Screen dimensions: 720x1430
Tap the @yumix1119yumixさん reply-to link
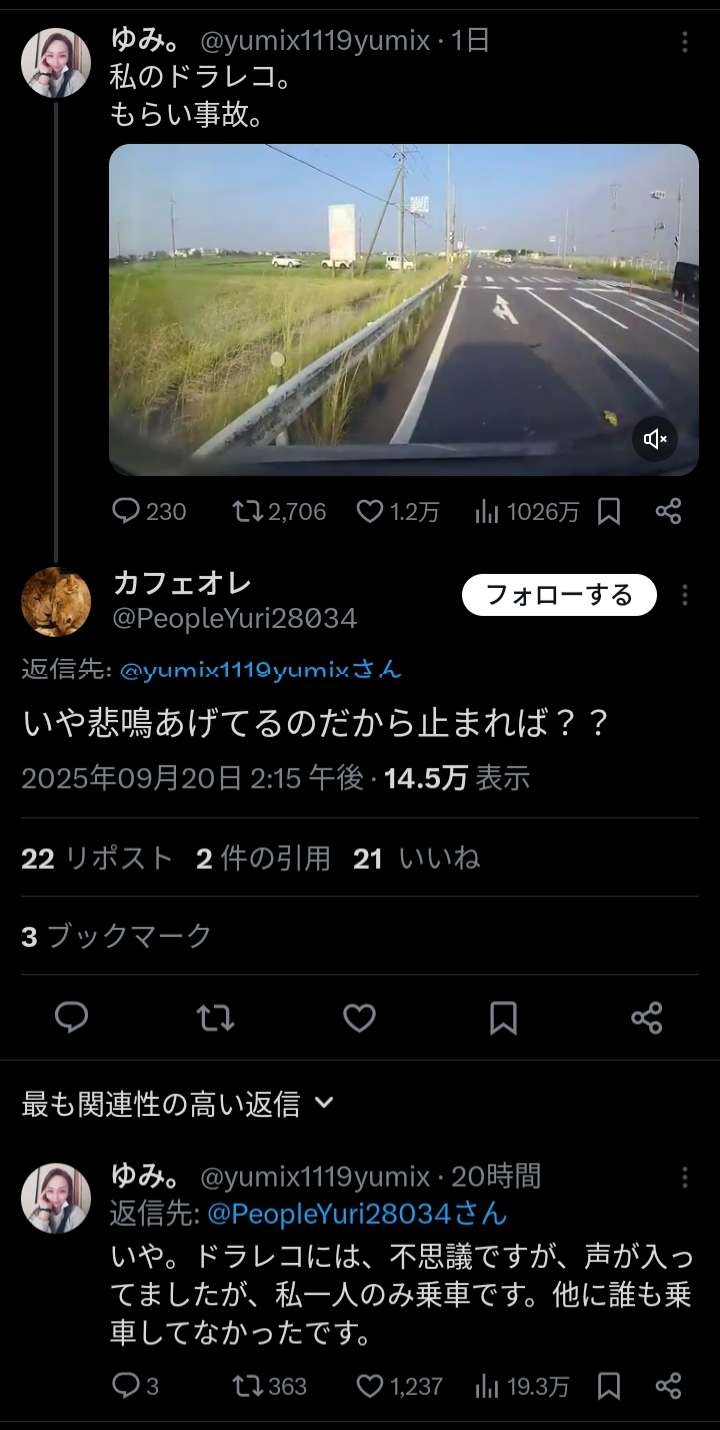pos(261,670)
